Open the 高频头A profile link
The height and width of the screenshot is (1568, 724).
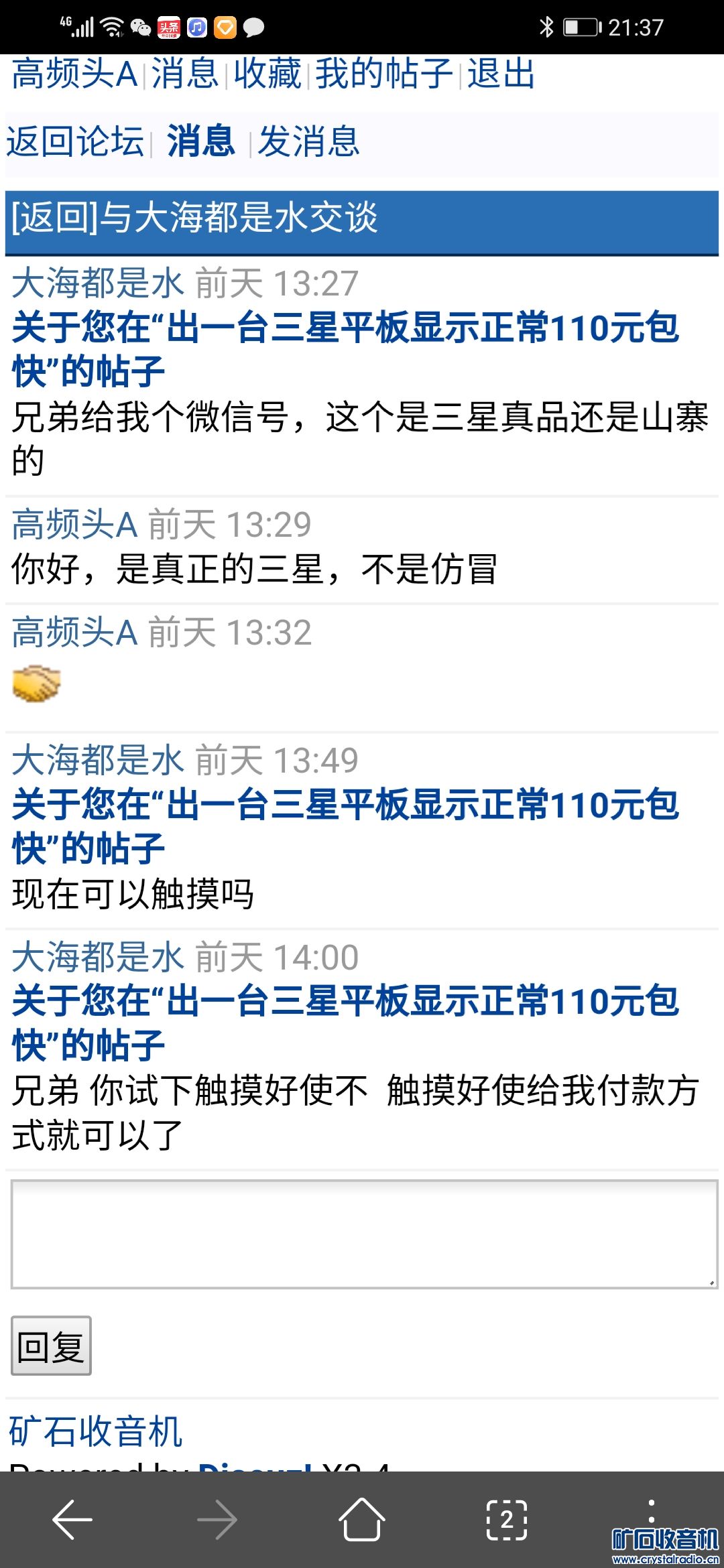(74, 73)
